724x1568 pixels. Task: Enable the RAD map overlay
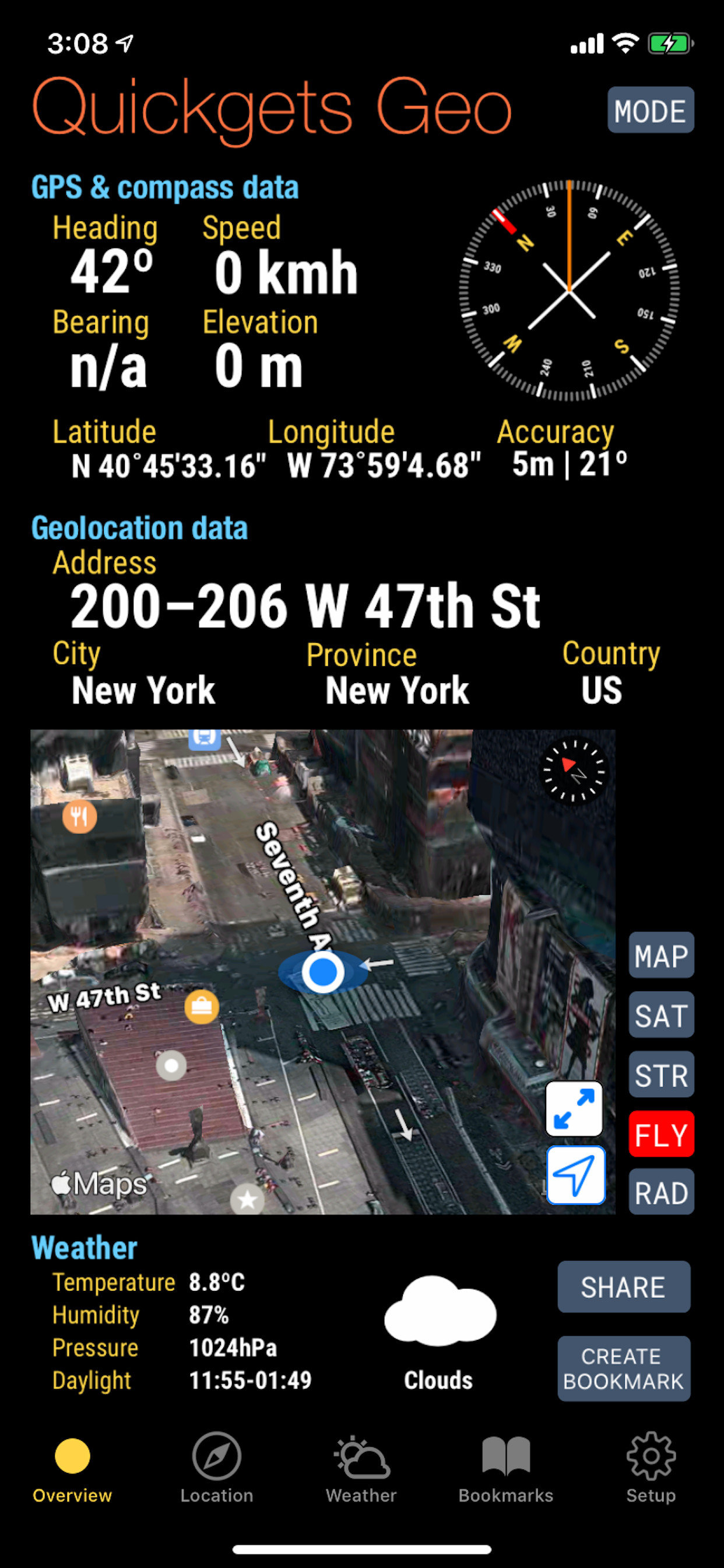coord(660,1192)
